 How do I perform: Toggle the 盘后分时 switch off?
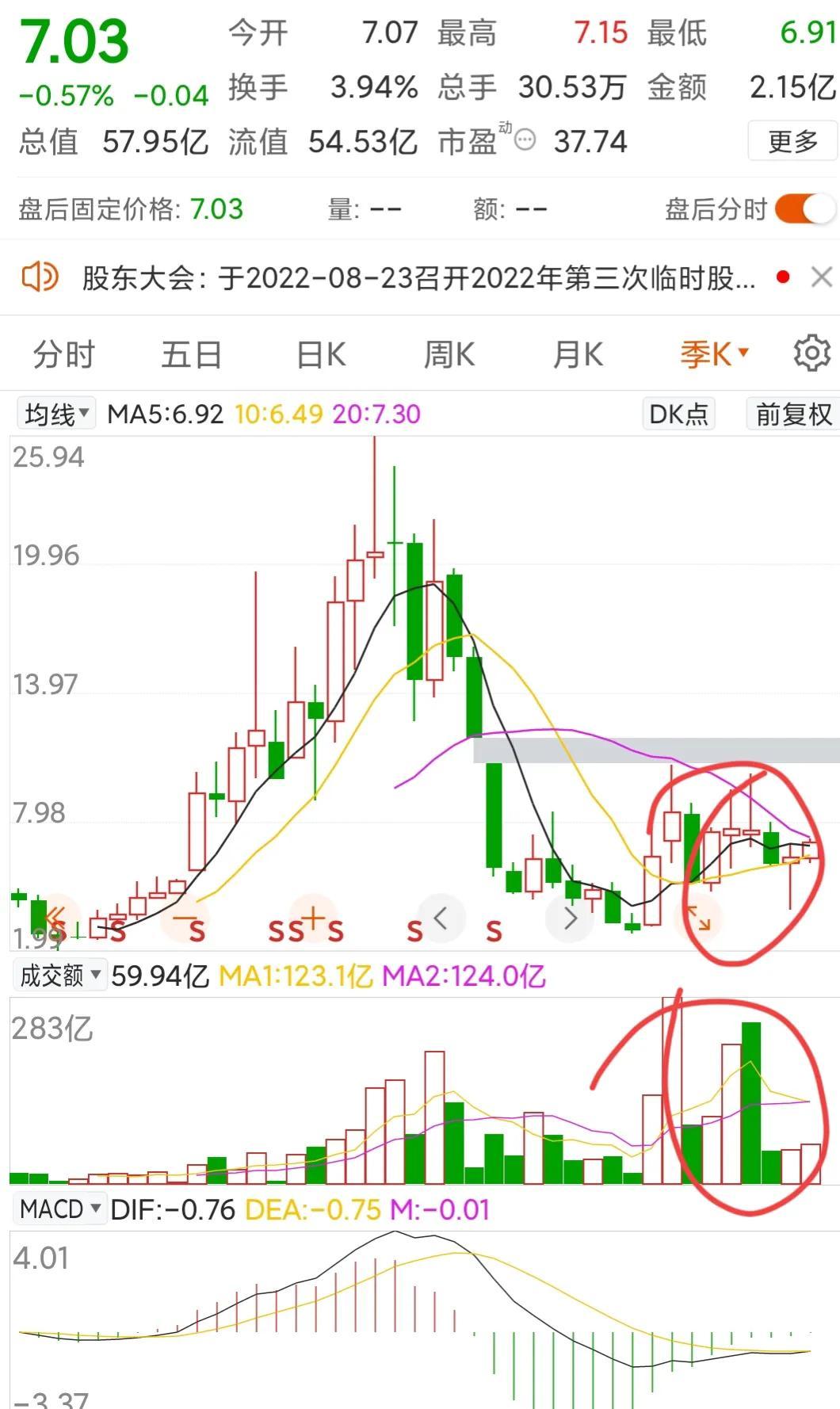pos(805,209)
